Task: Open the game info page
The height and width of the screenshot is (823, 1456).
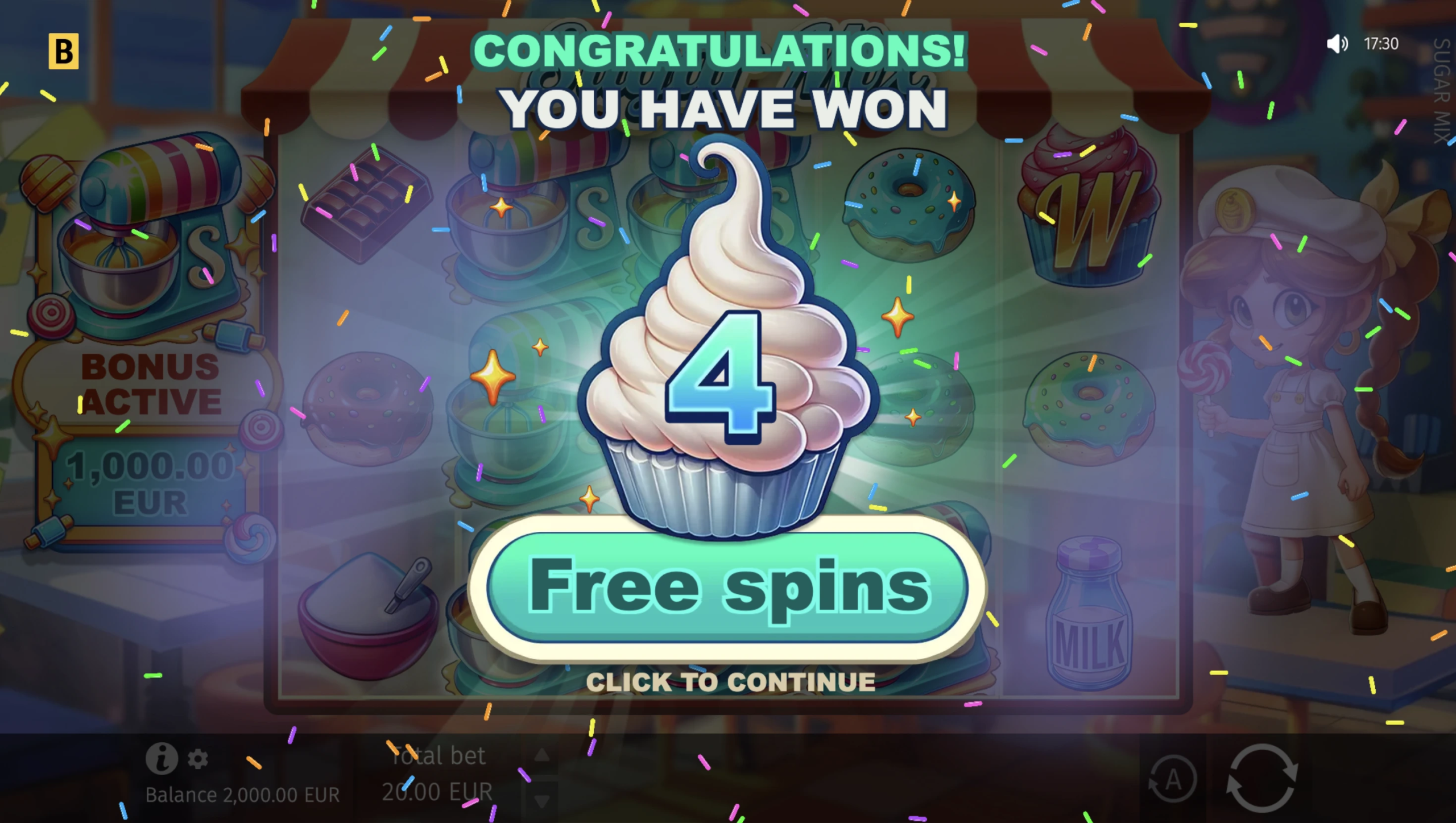Action: point(162,758)
